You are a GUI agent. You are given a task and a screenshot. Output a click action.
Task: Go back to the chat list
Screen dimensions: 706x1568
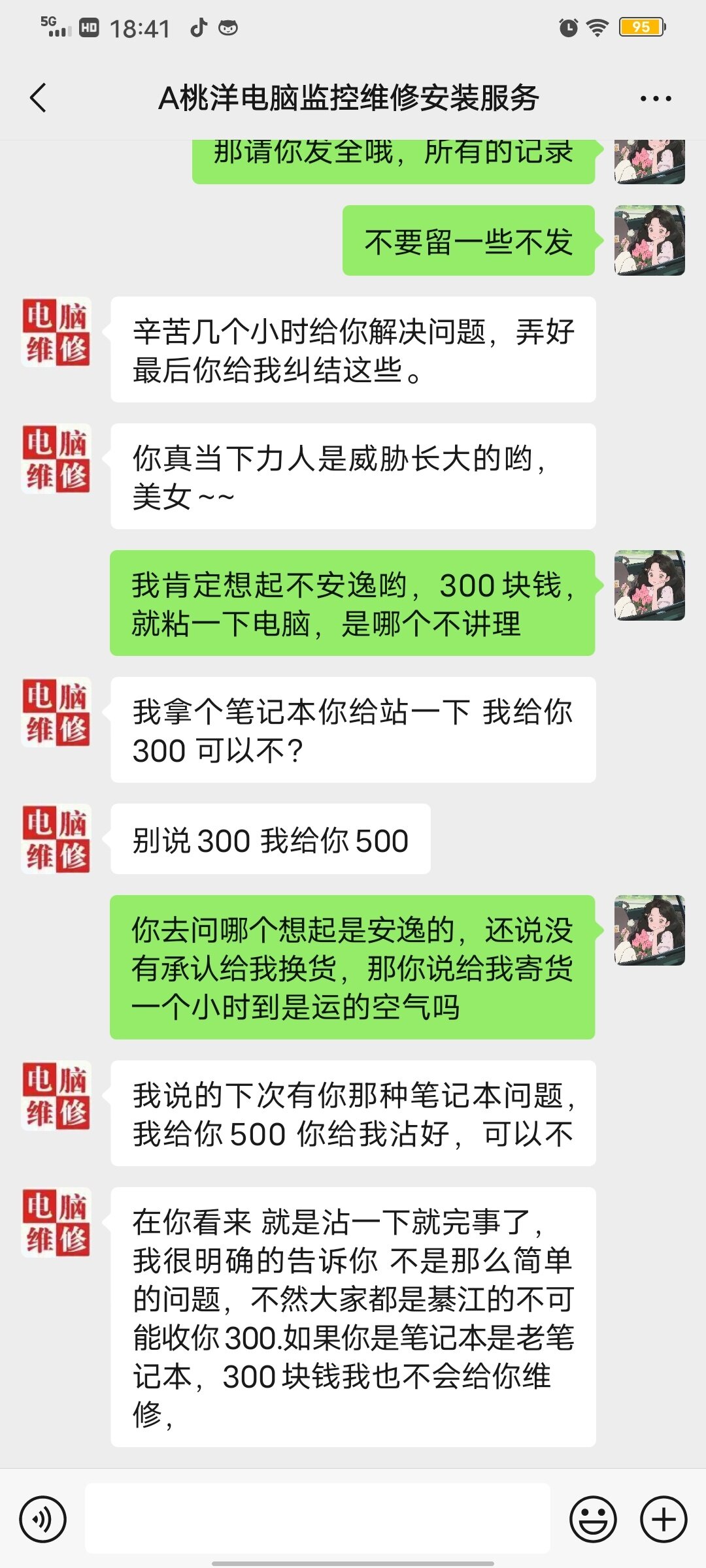click(39, 99)
